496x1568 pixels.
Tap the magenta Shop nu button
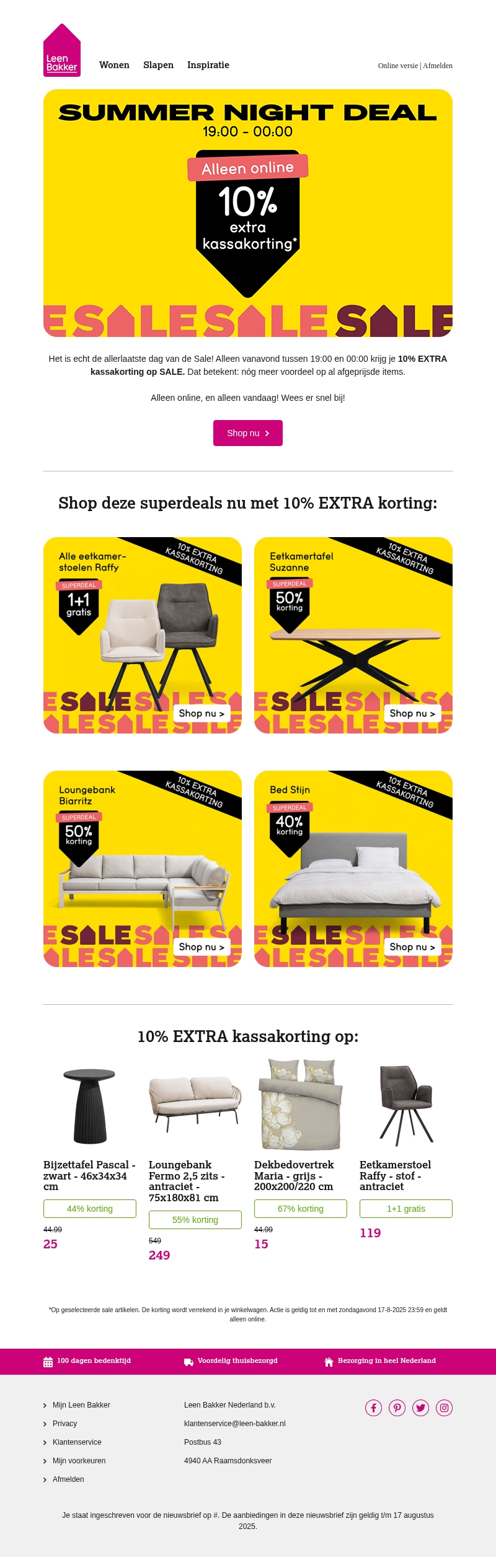248,433
